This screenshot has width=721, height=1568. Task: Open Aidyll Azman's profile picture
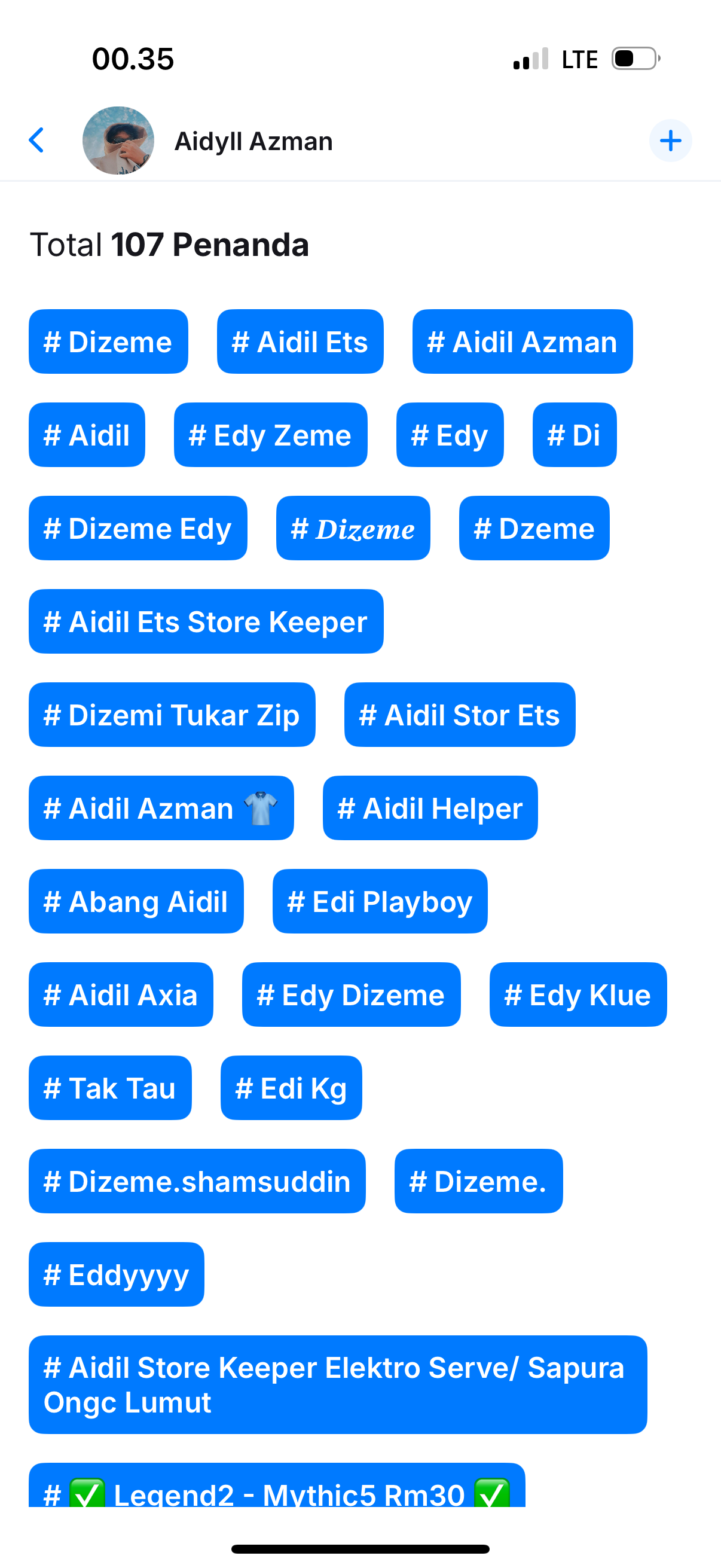(118, 141)
